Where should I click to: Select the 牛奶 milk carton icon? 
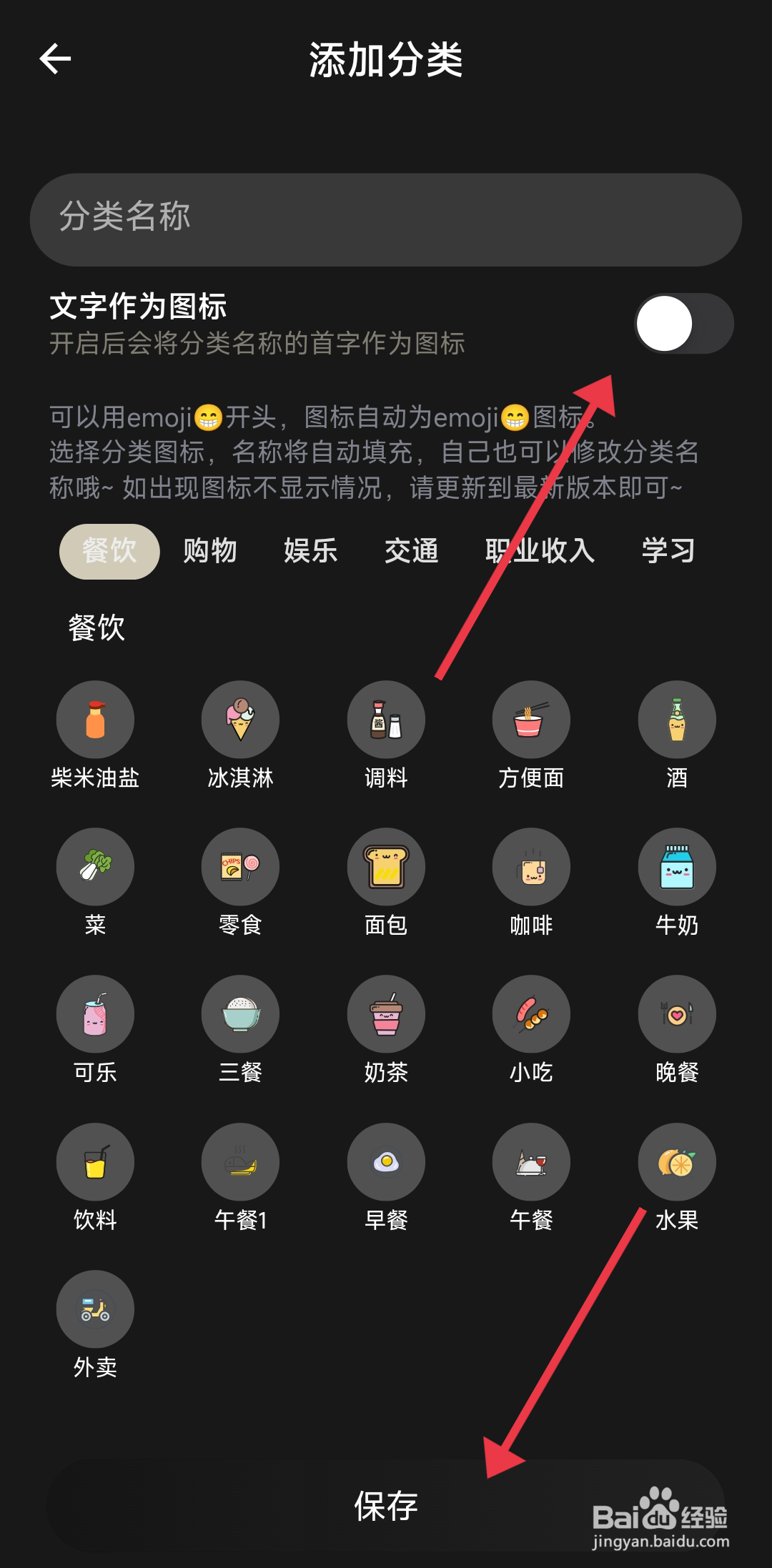coord(677,866)
